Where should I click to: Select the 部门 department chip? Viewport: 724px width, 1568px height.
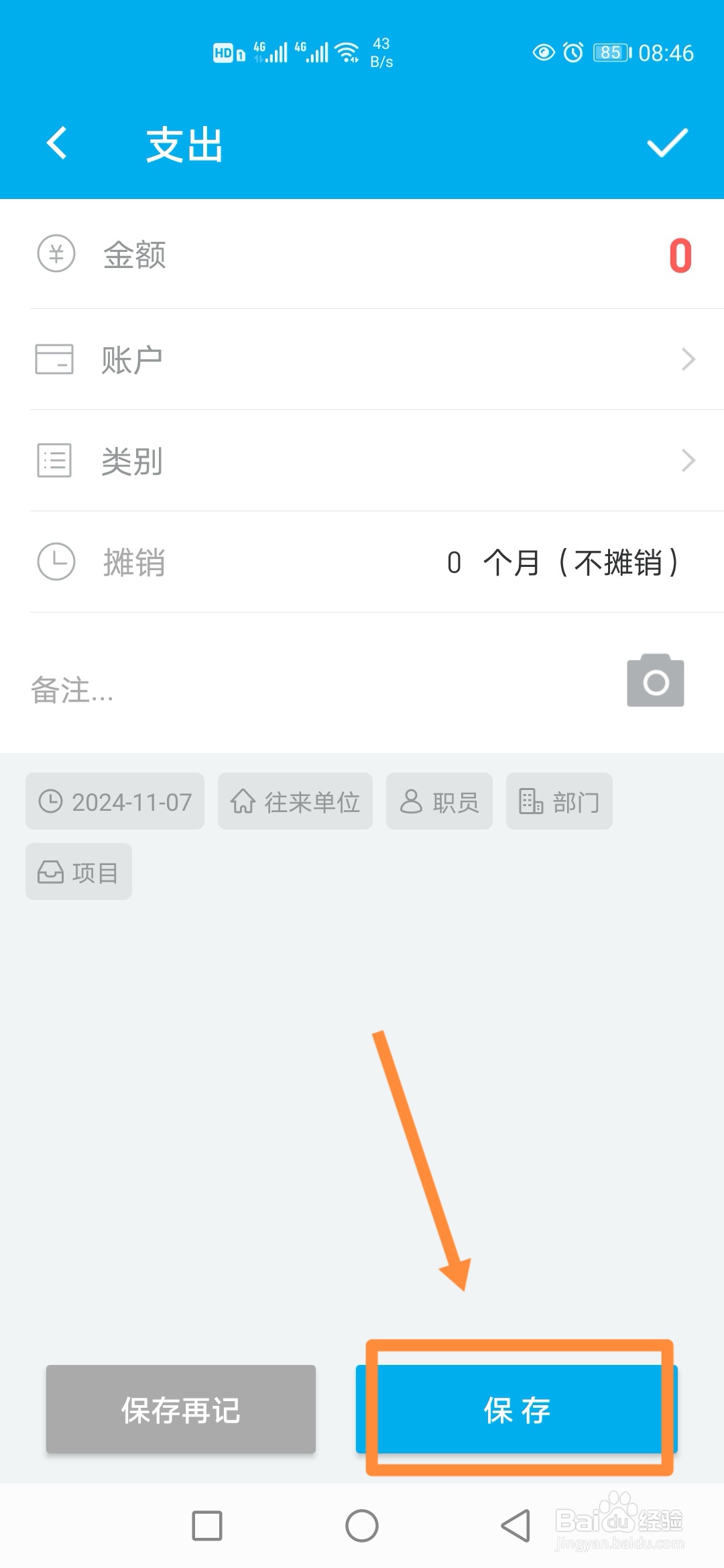[559, 801]
